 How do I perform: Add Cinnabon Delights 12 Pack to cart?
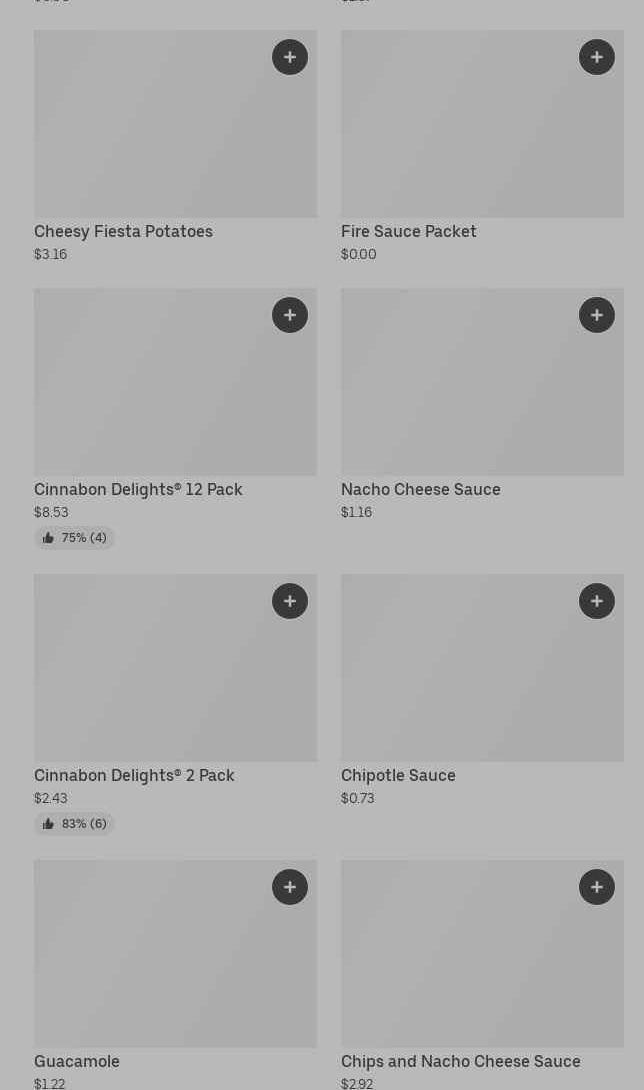[x=290, y=315]
